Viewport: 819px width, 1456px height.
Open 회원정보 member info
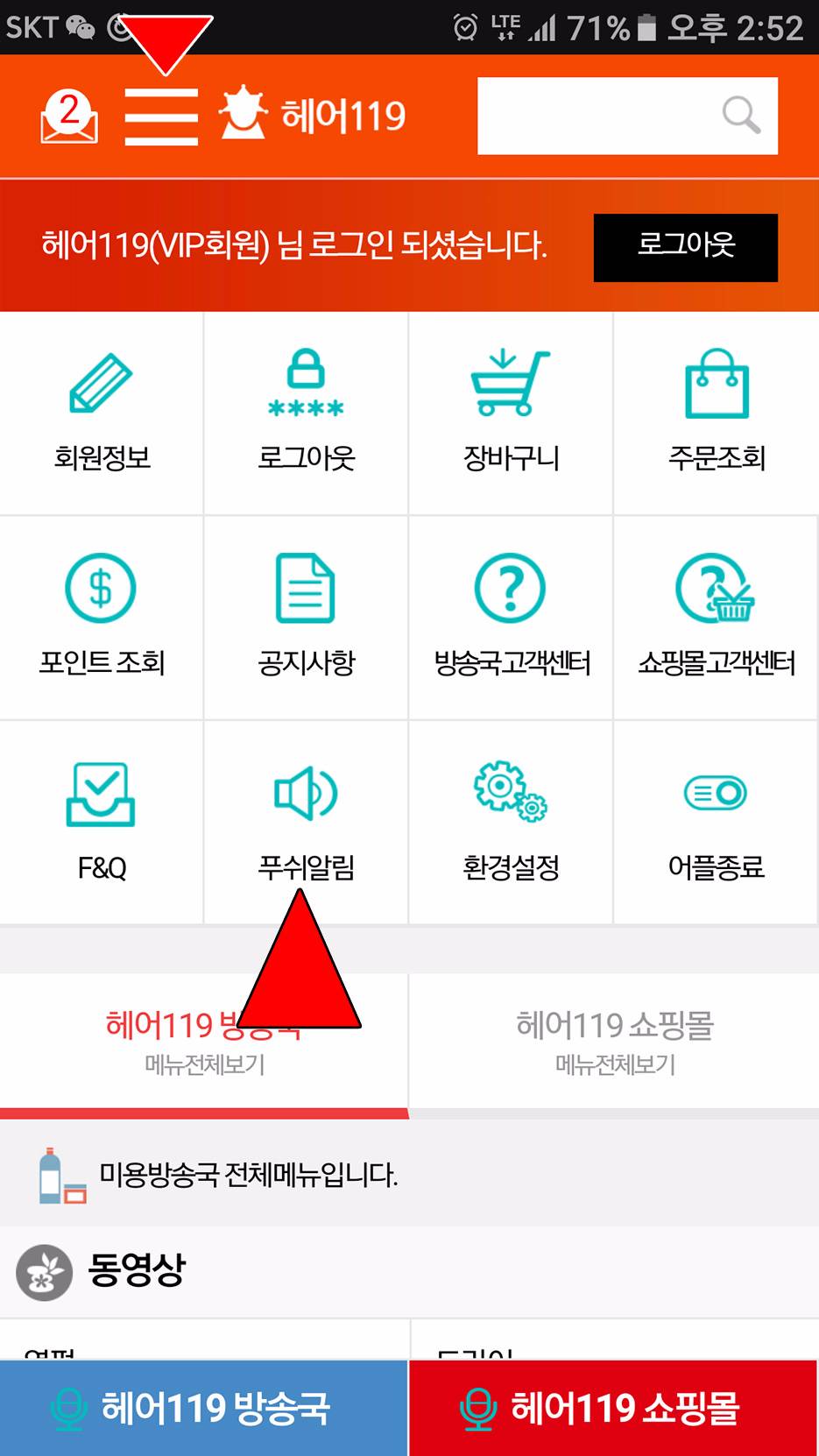(x=102, y=413)
